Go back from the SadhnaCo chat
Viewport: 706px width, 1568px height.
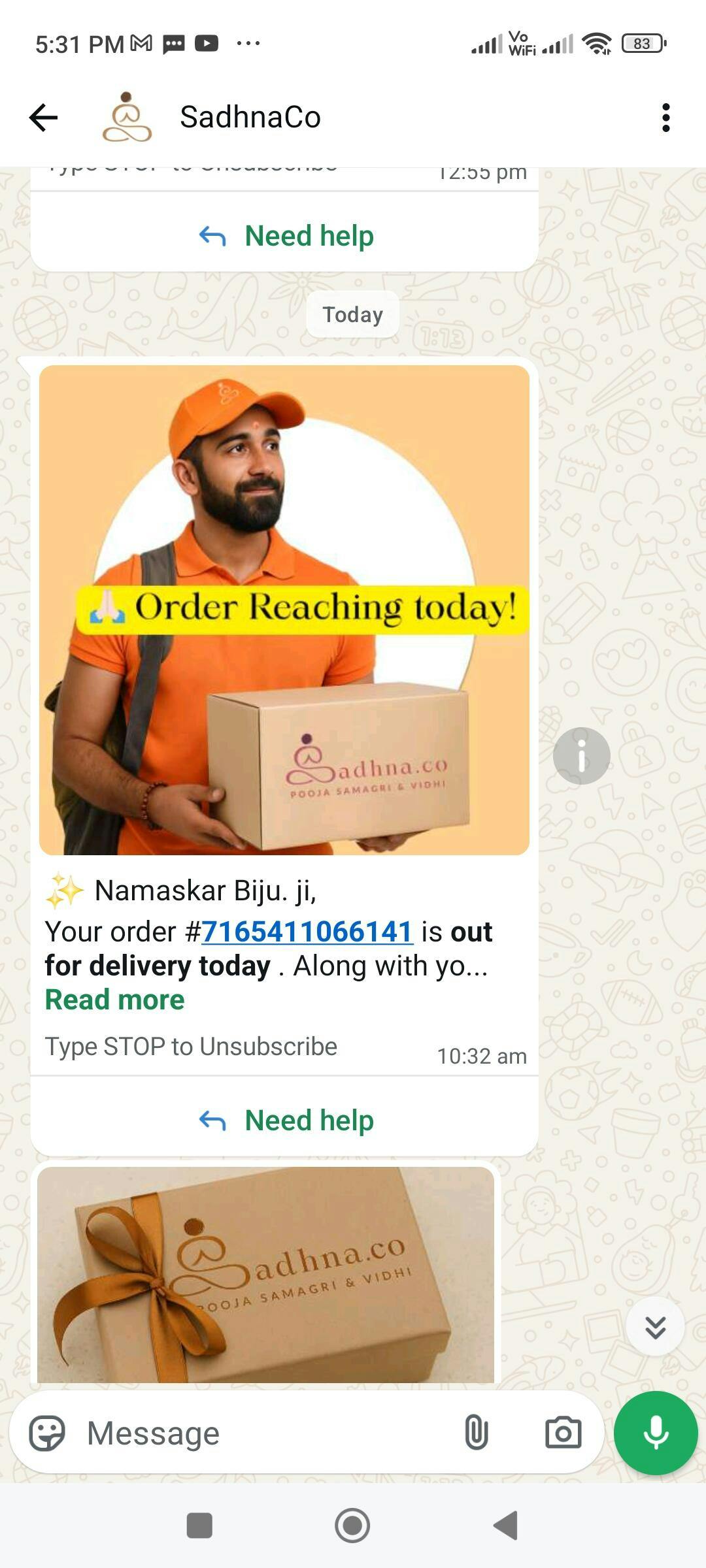pyautogui.click(x=44, y=118)
